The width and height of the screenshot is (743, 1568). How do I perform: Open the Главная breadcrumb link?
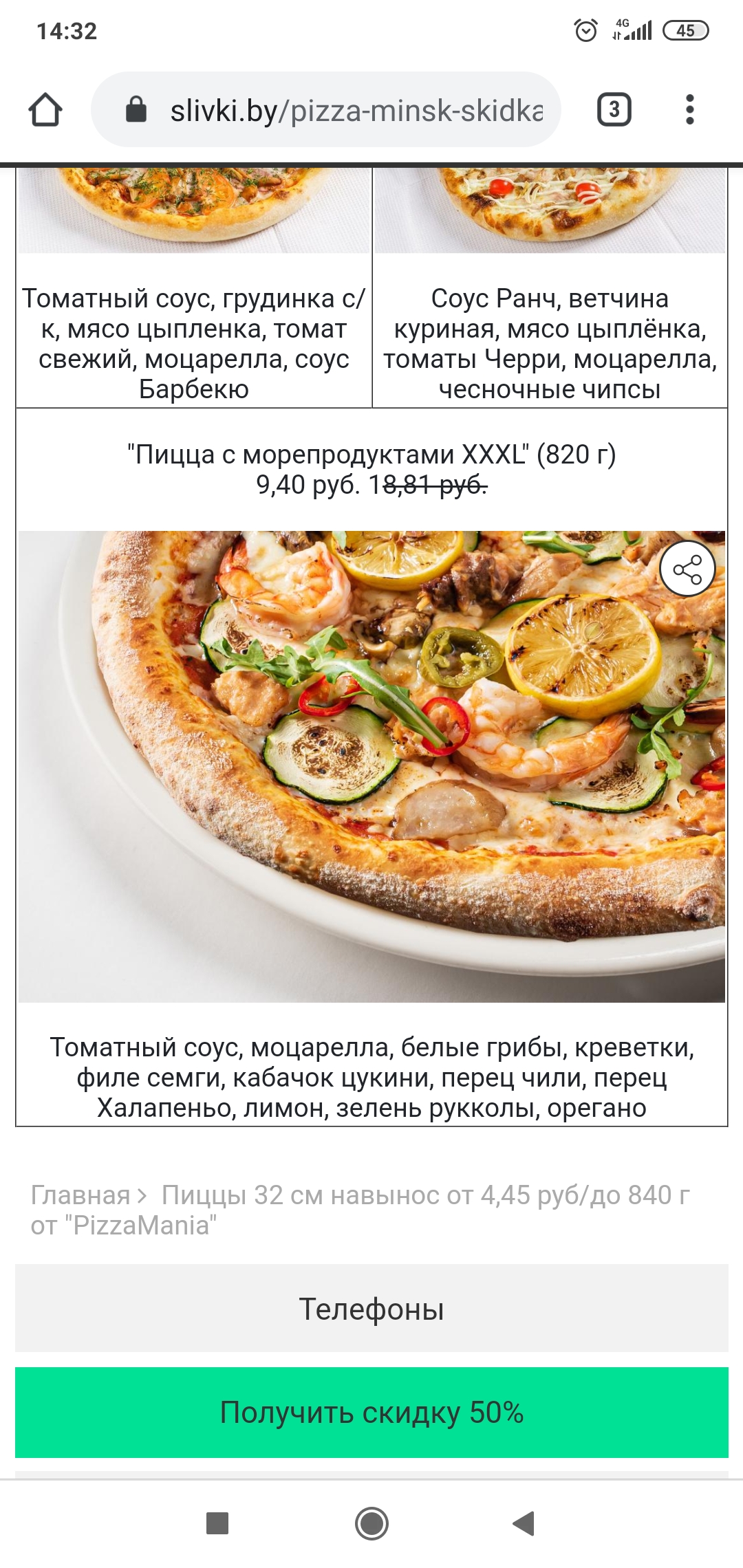tap(80, 1195)
